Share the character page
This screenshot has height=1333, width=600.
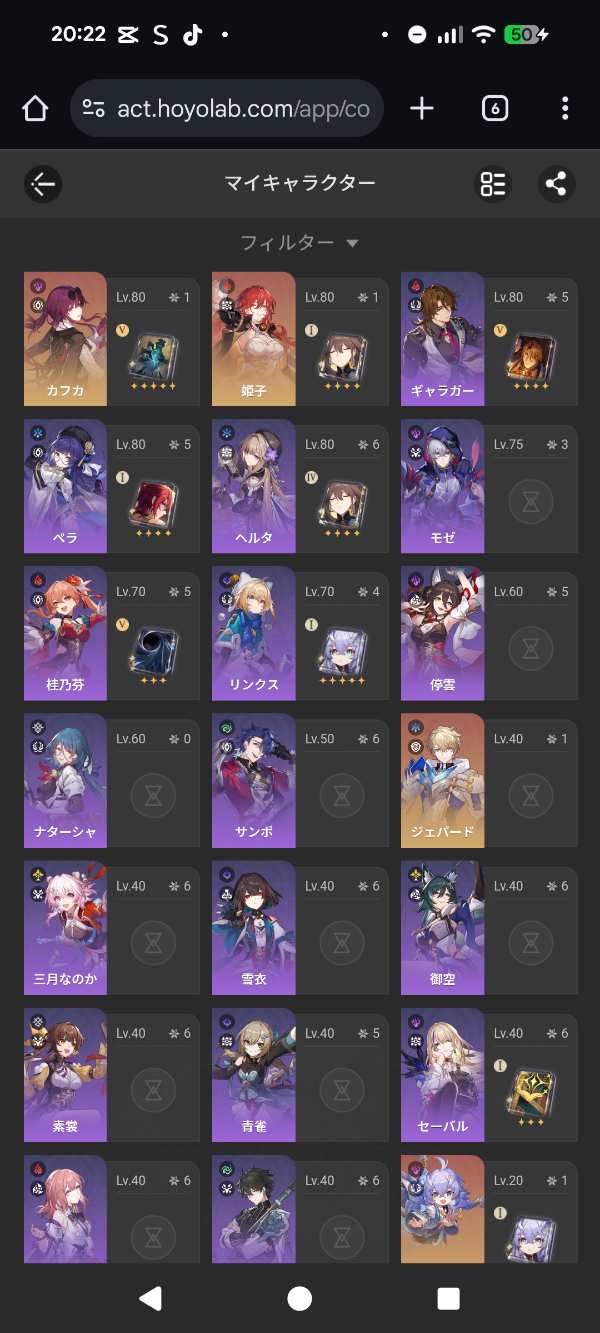pyautogui.click(x=556, y=184)
